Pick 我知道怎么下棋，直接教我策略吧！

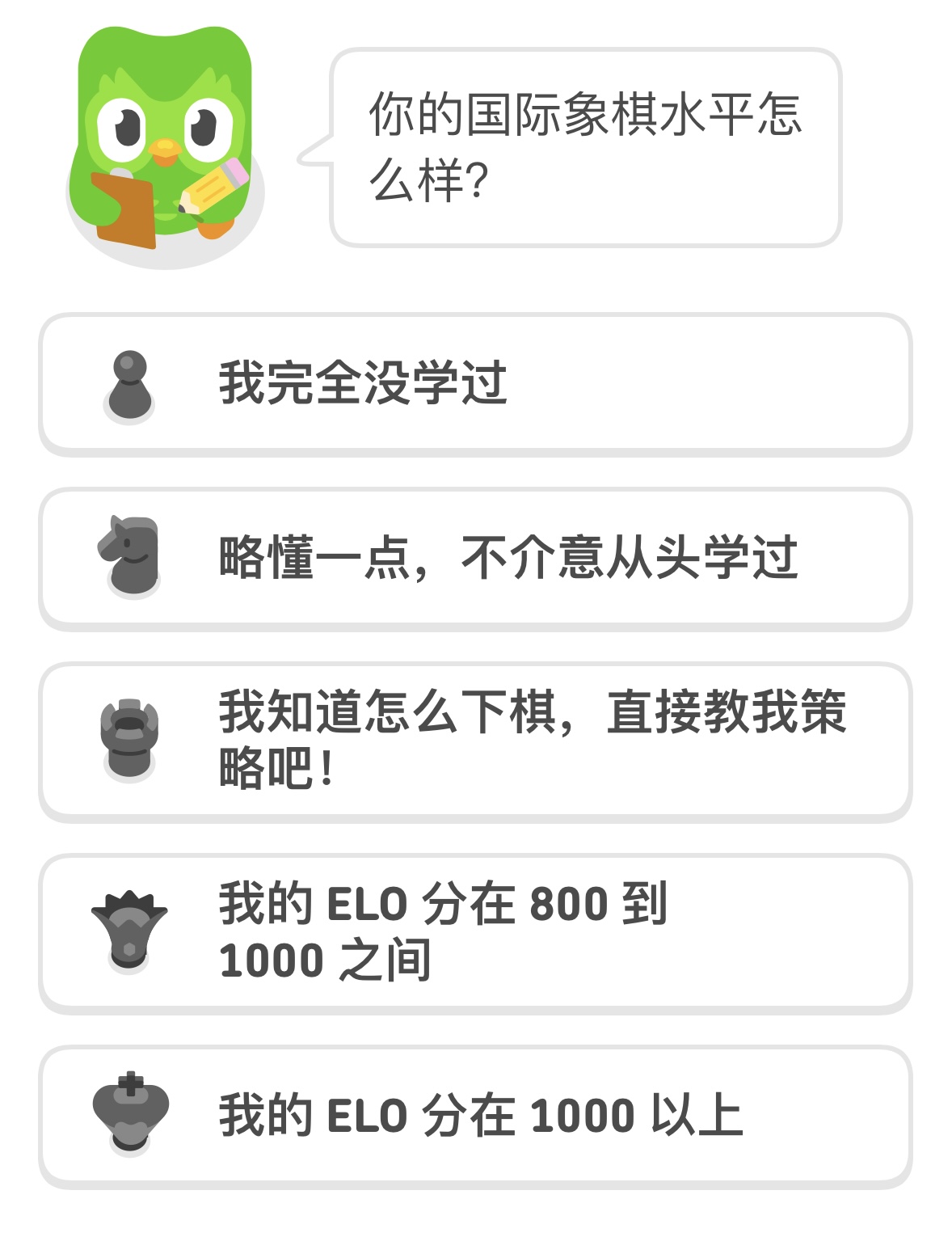(x=475, y=740)
